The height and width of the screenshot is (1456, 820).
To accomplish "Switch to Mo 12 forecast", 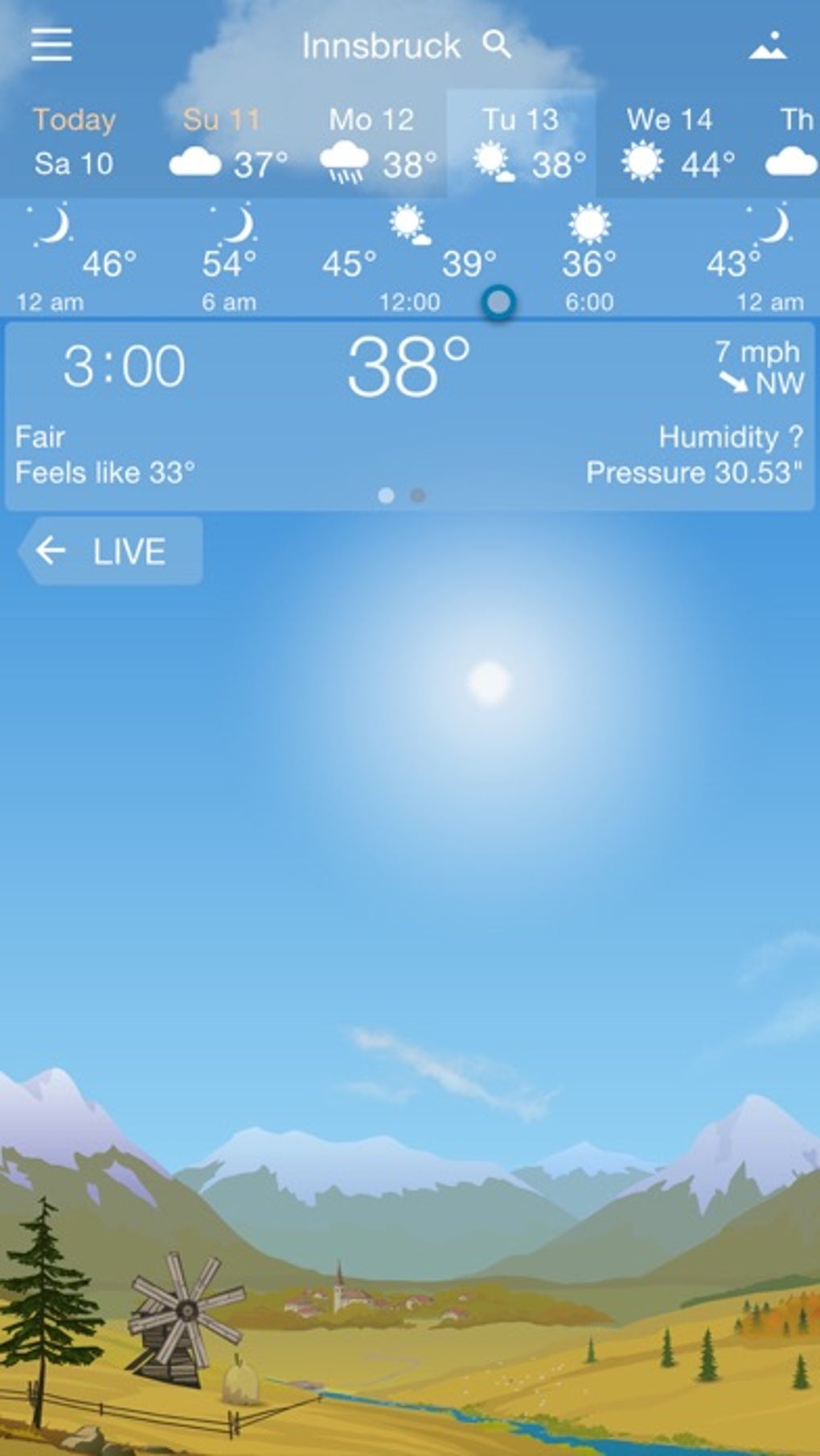I will pos(372,142).
